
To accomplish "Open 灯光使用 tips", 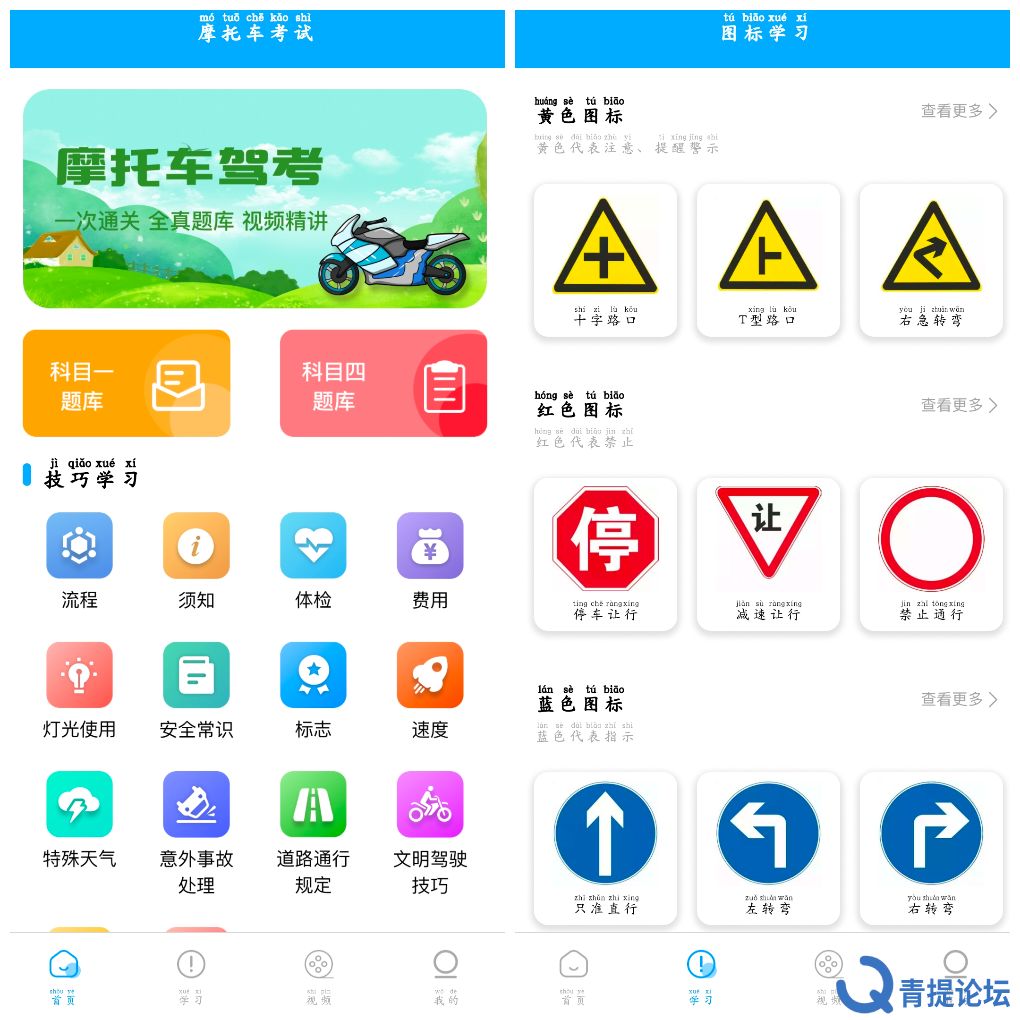I will tap(79, 690).
